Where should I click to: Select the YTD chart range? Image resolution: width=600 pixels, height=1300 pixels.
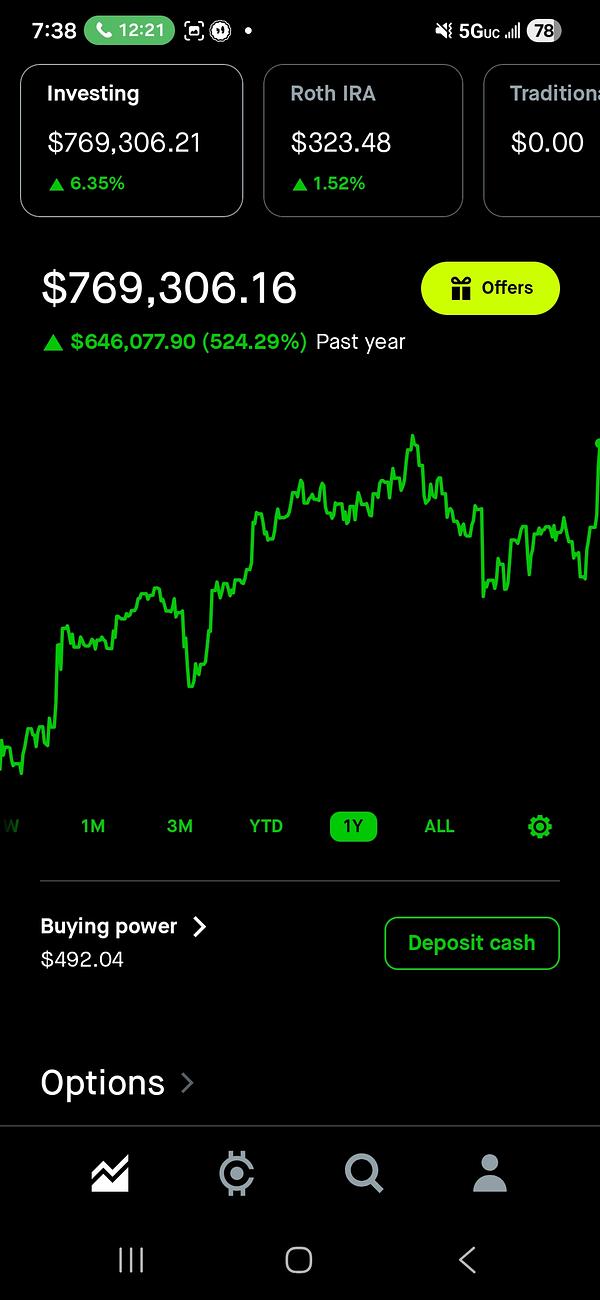click(x=266, y=826)
